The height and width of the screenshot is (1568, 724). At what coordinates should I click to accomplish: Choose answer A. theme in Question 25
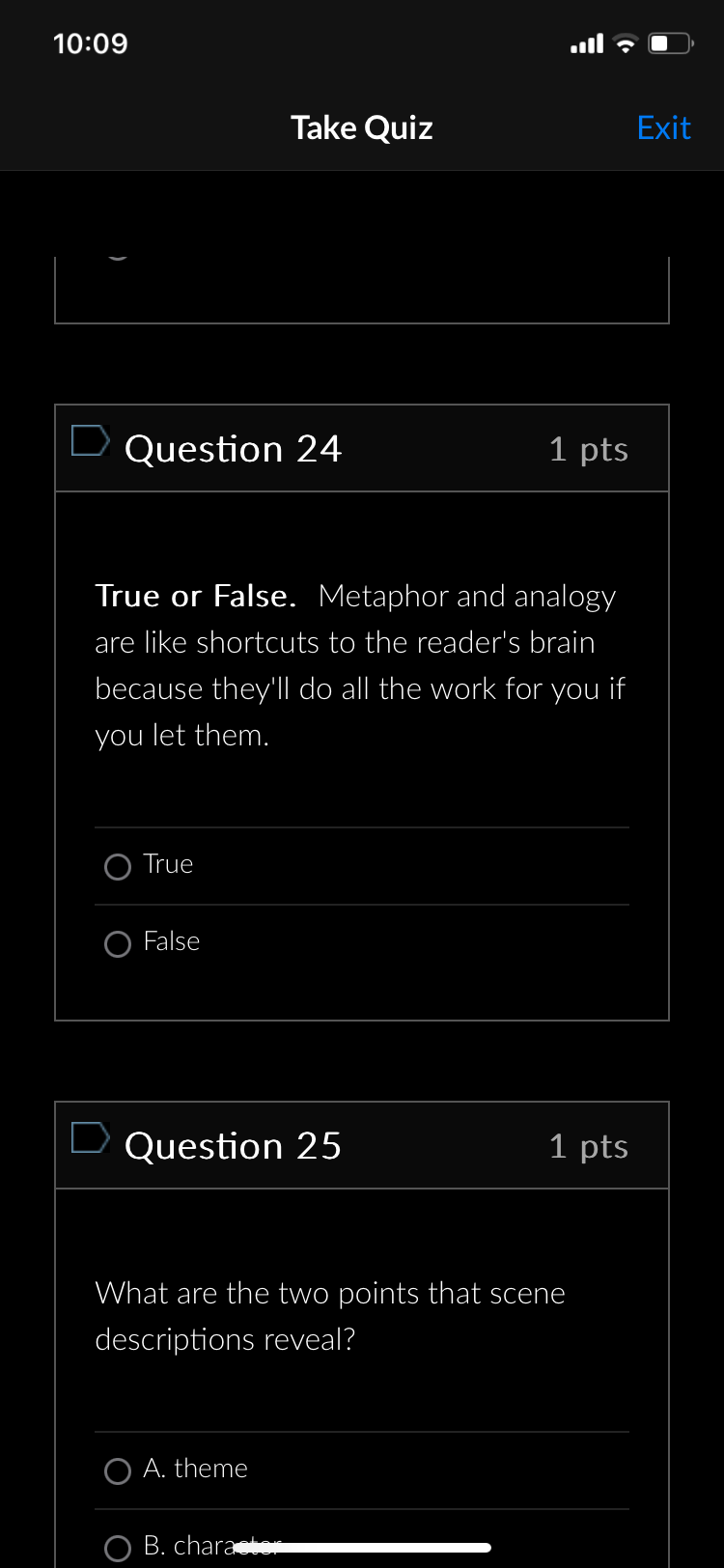point(117,1470)
